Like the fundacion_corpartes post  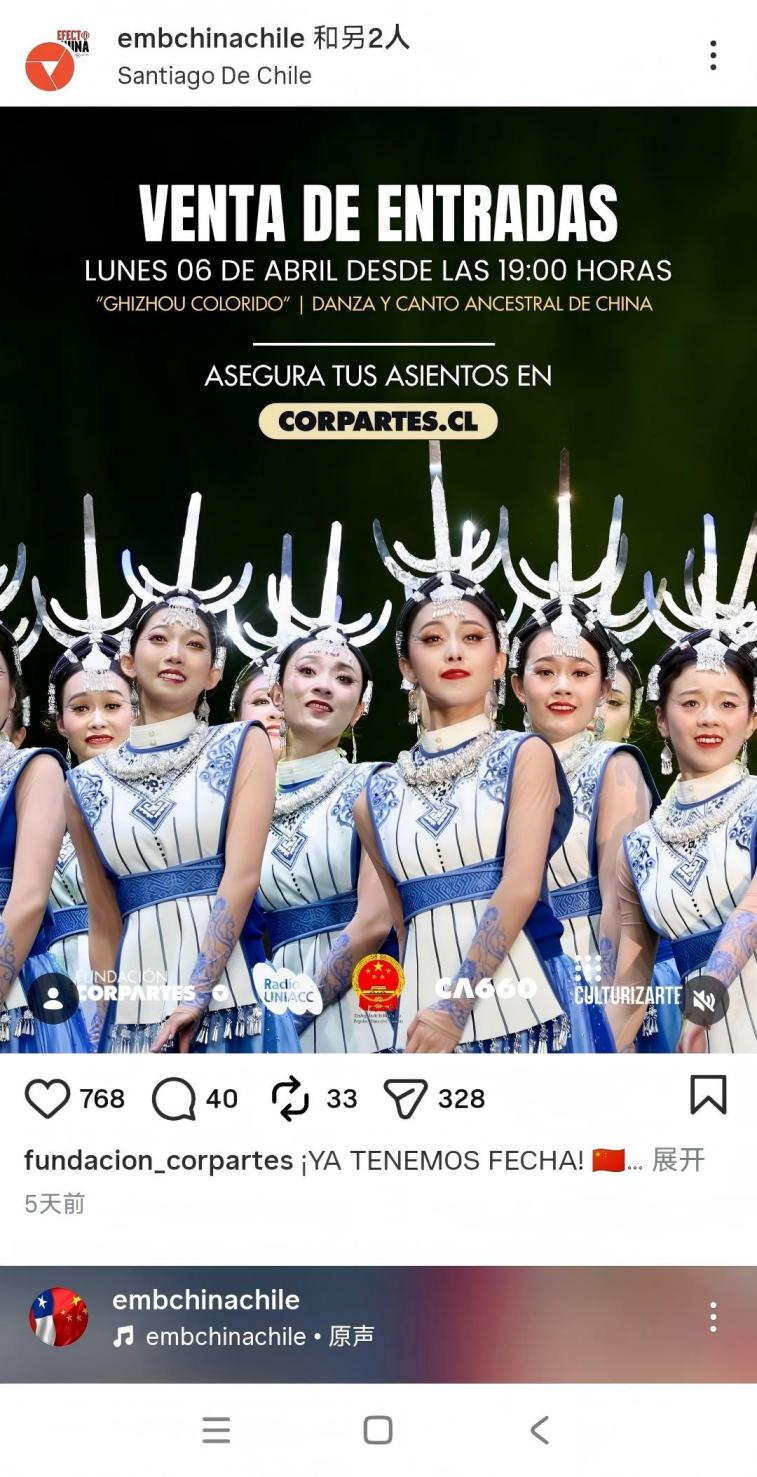(47, 1099)
